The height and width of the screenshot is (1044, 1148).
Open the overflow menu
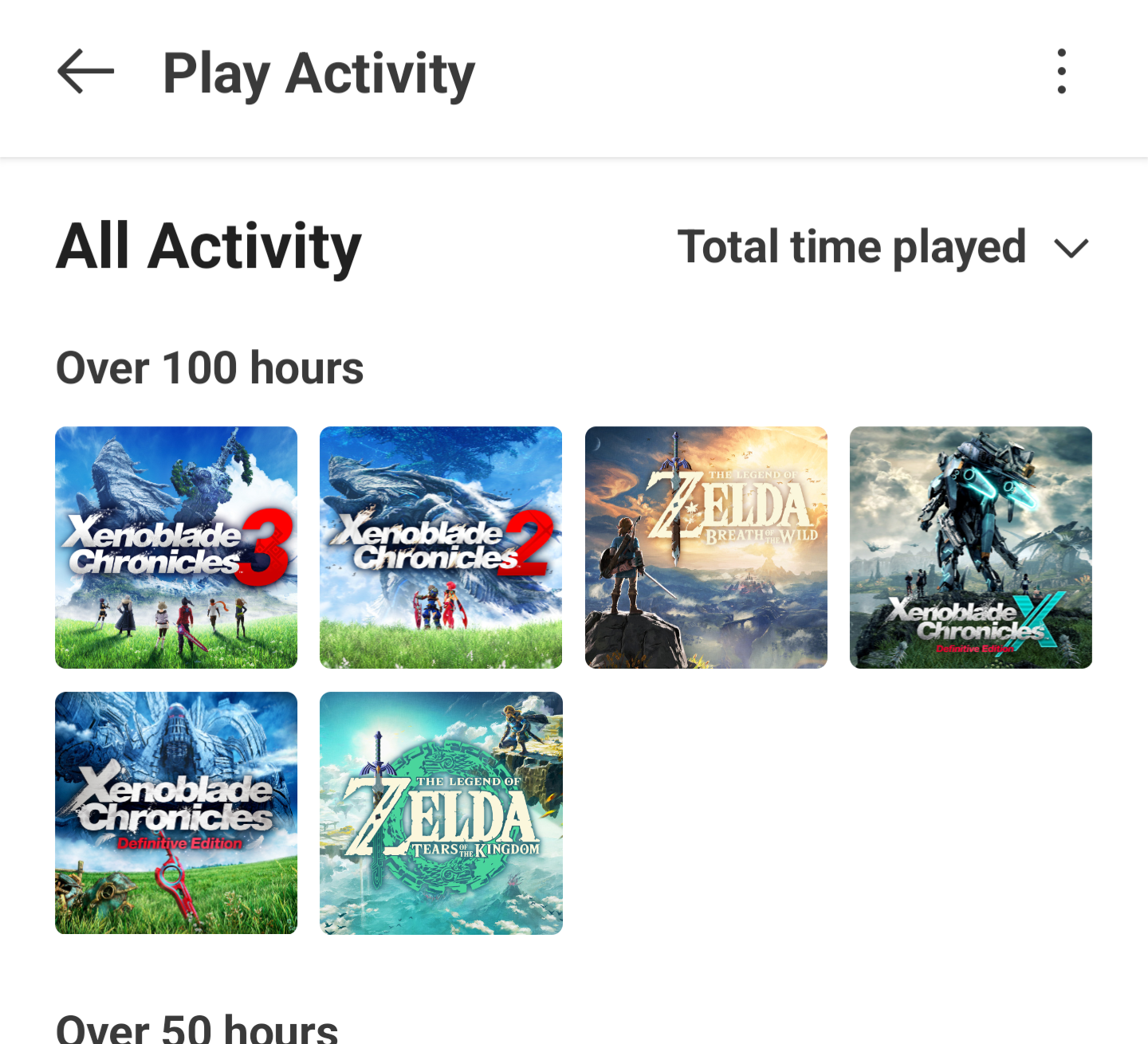click(x=1061, y=72)
